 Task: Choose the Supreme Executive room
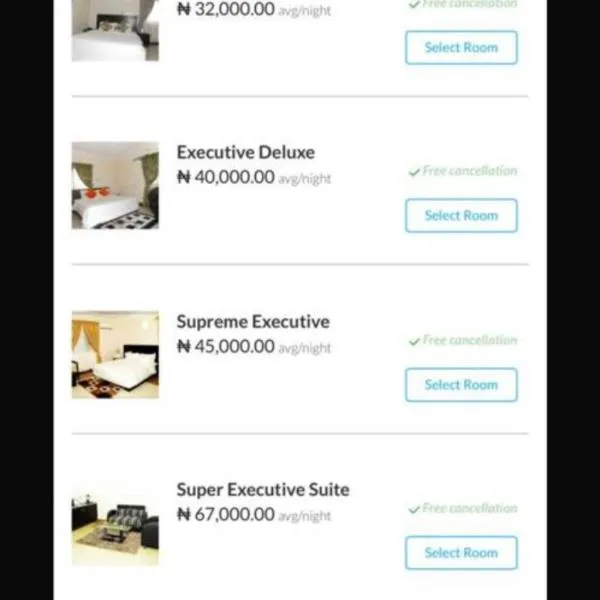461,384
